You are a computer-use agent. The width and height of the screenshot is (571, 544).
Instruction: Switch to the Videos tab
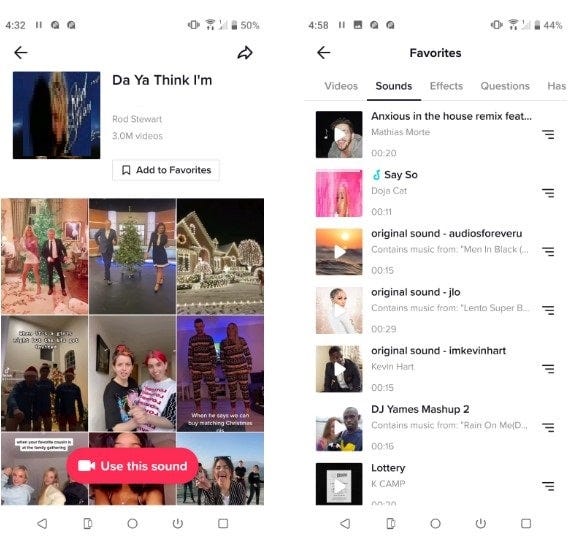pyautogui.click(x=341, y=86)
